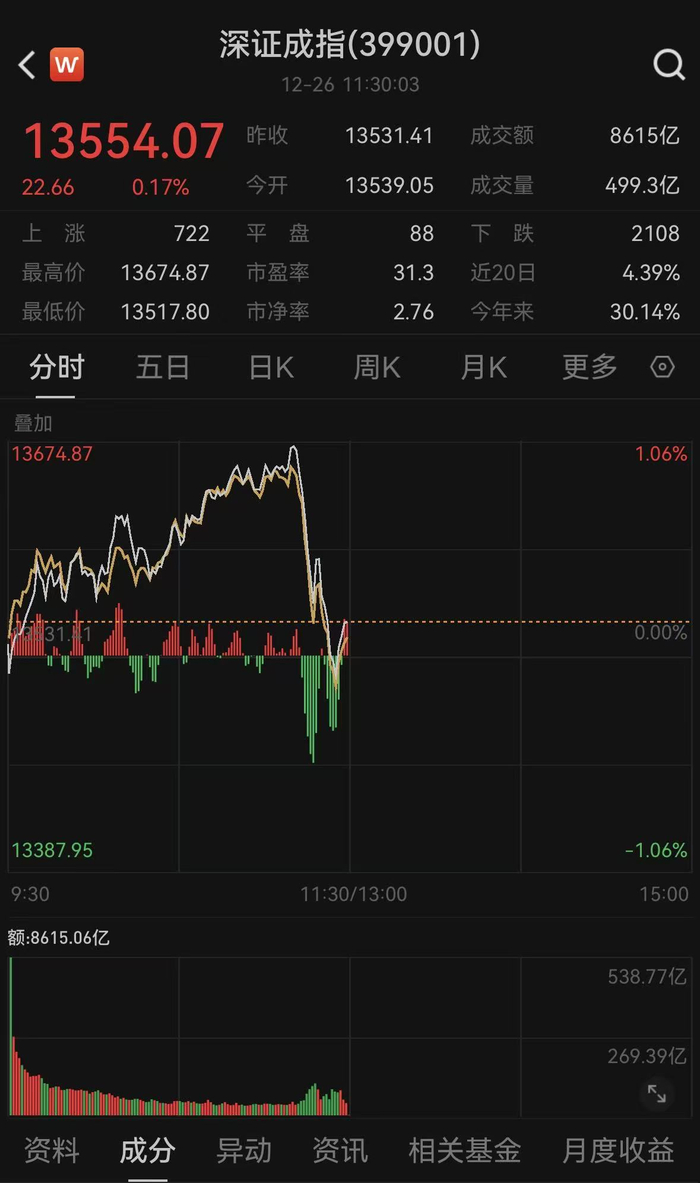
Task: Show the 日K candlestick chart
Action: (271, 368)
